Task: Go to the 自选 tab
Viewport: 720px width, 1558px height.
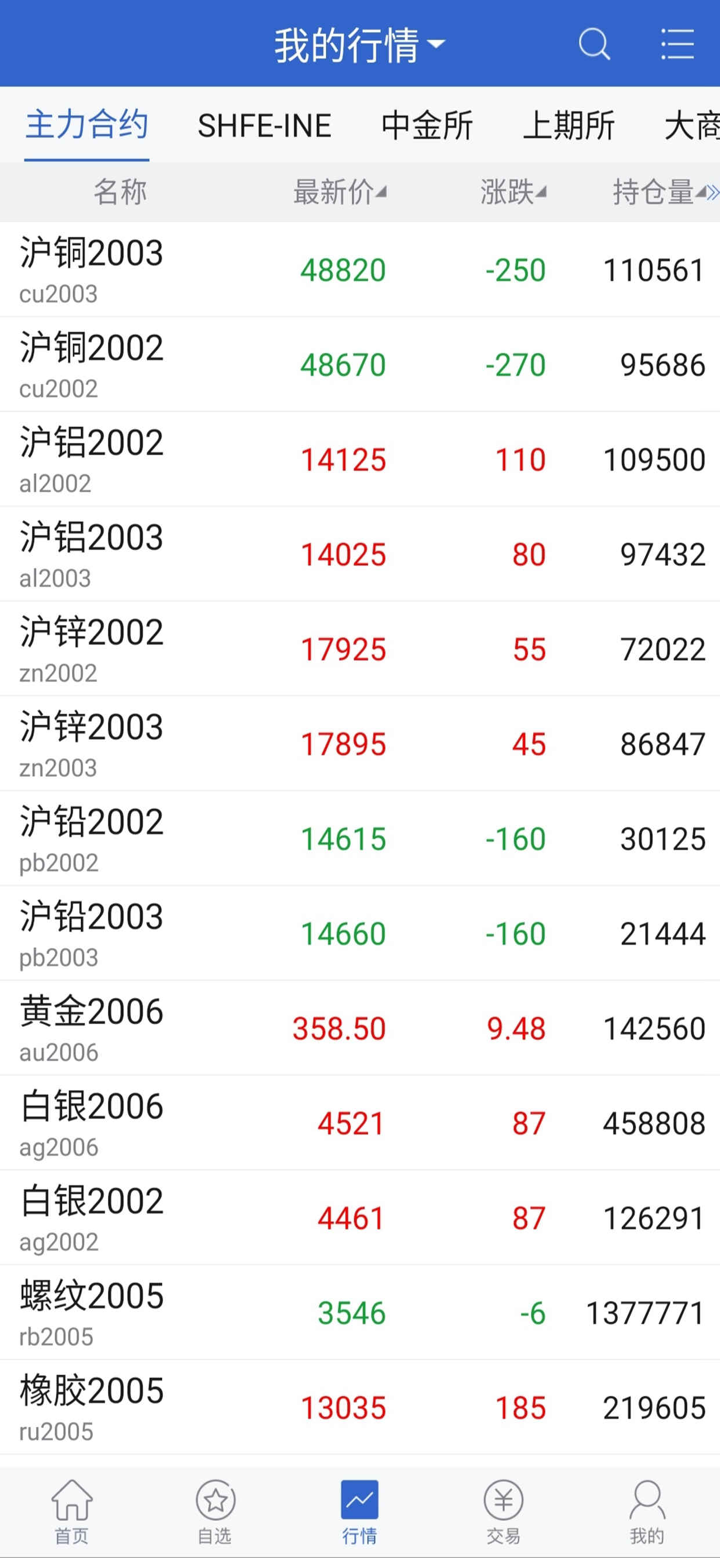Action: (215, 1511)
